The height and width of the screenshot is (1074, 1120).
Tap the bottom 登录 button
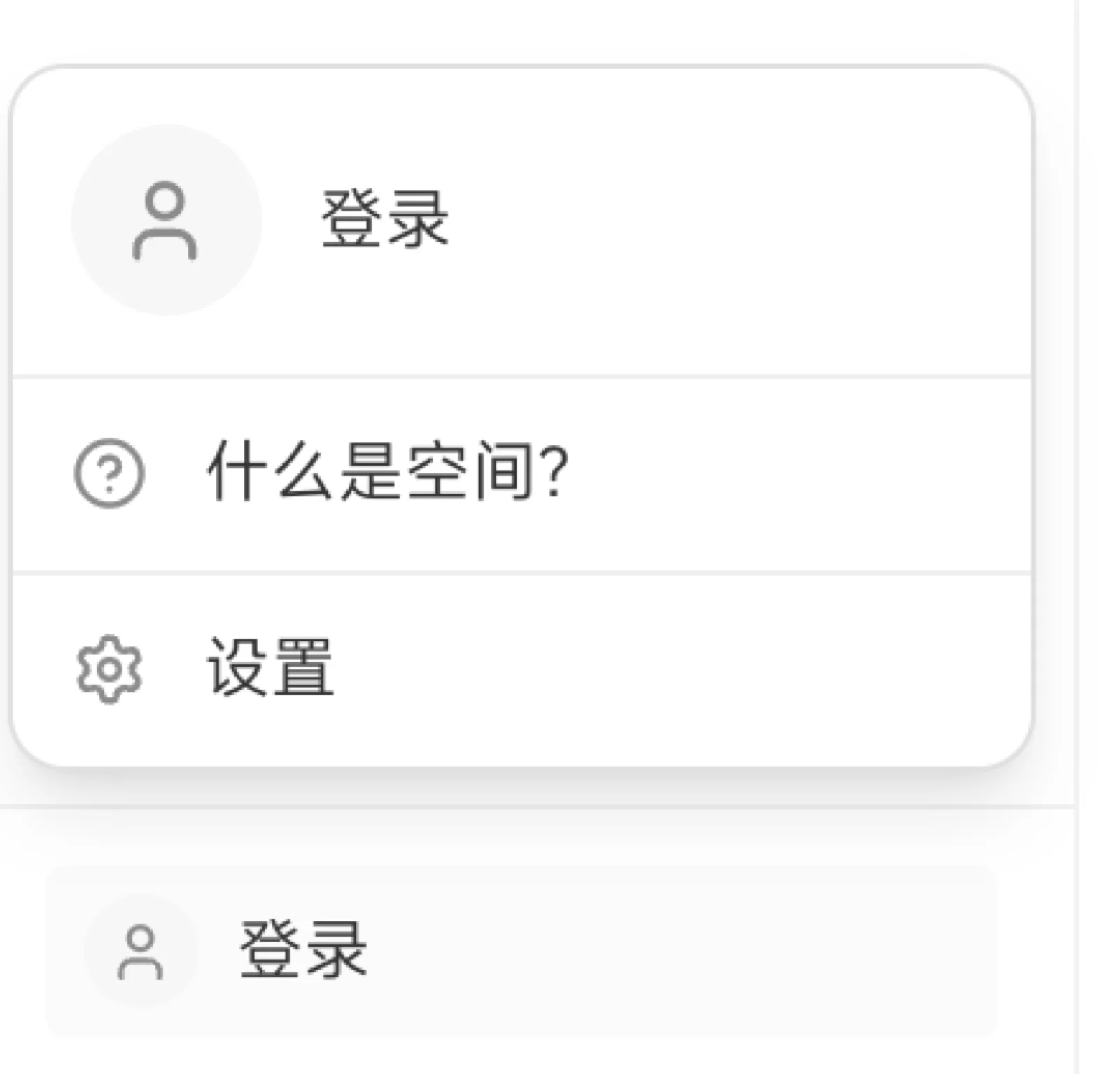click(x=302, y=951)
